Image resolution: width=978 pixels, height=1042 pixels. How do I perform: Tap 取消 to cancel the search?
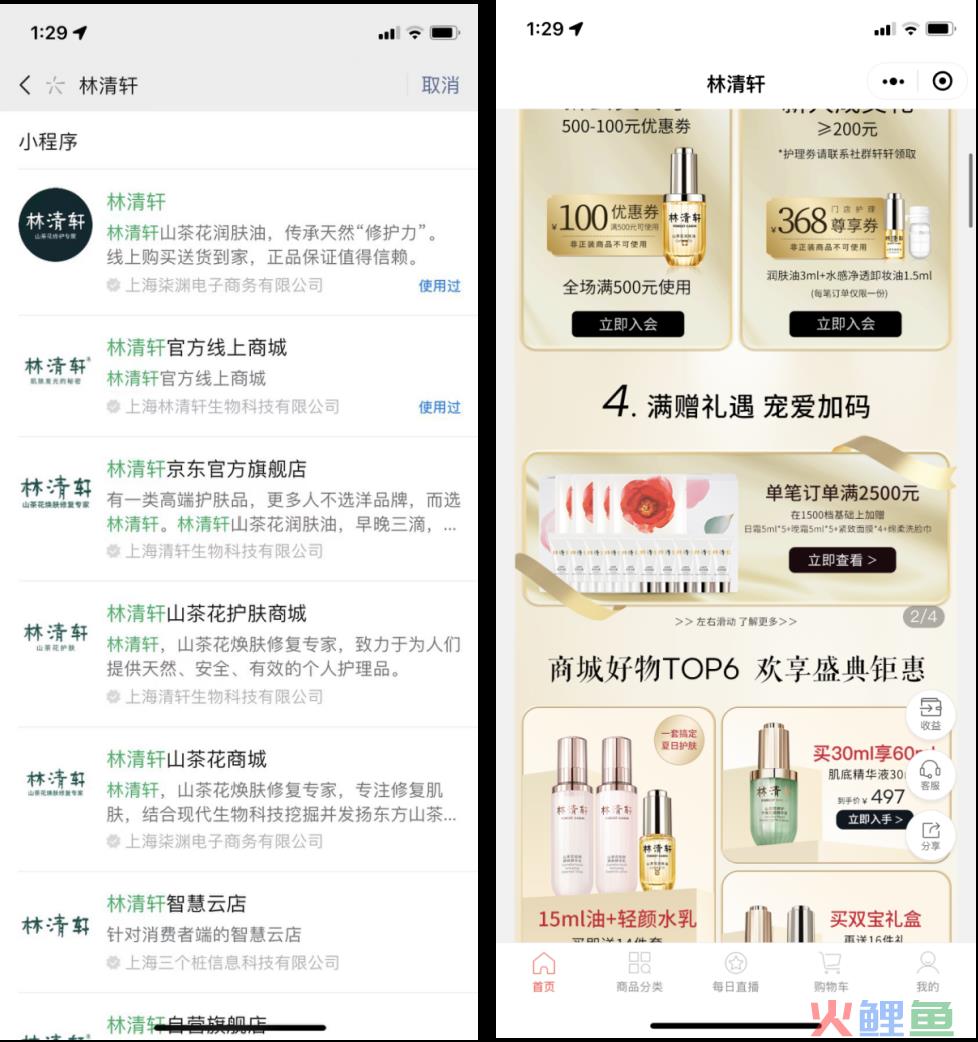pyautogui.click(x=440, y=85)
